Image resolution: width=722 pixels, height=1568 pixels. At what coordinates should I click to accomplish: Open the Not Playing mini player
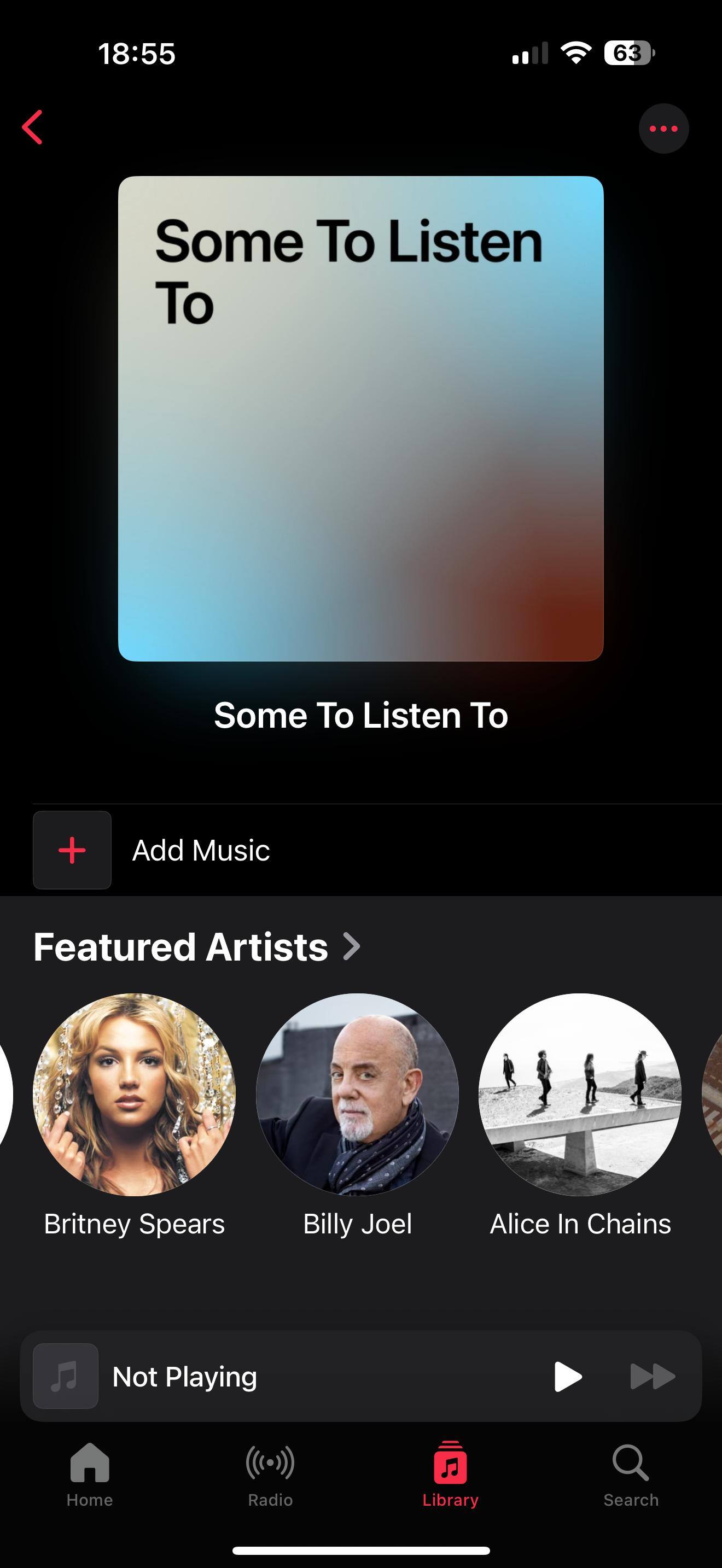[x=243, y=1377]
